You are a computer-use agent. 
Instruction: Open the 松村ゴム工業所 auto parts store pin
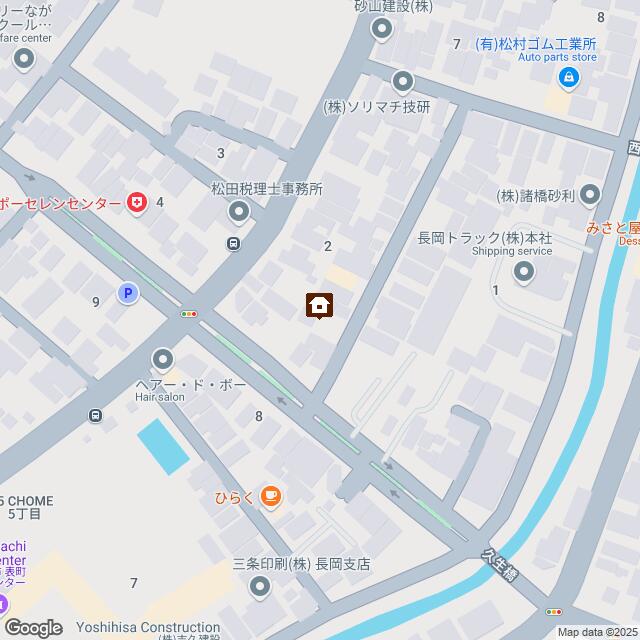click(568, 76)
